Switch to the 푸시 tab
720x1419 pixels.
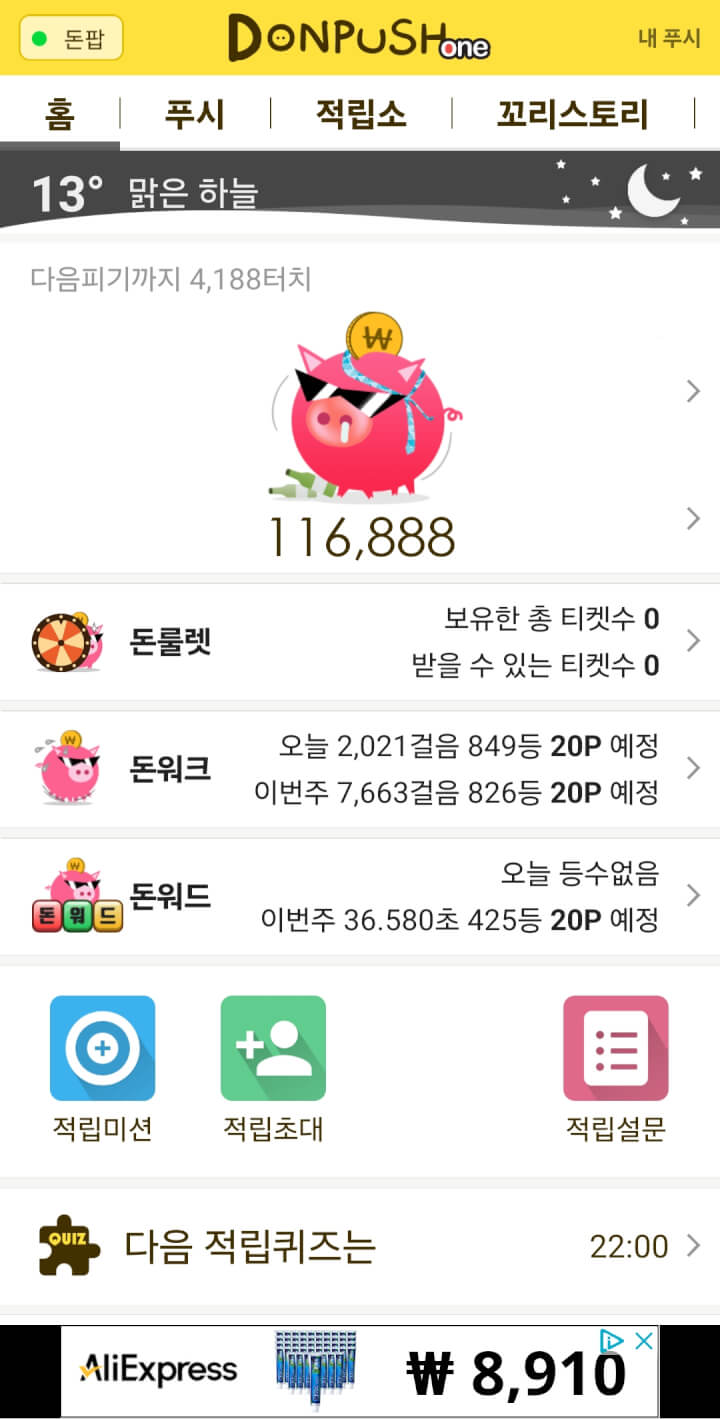click(195, 114)
